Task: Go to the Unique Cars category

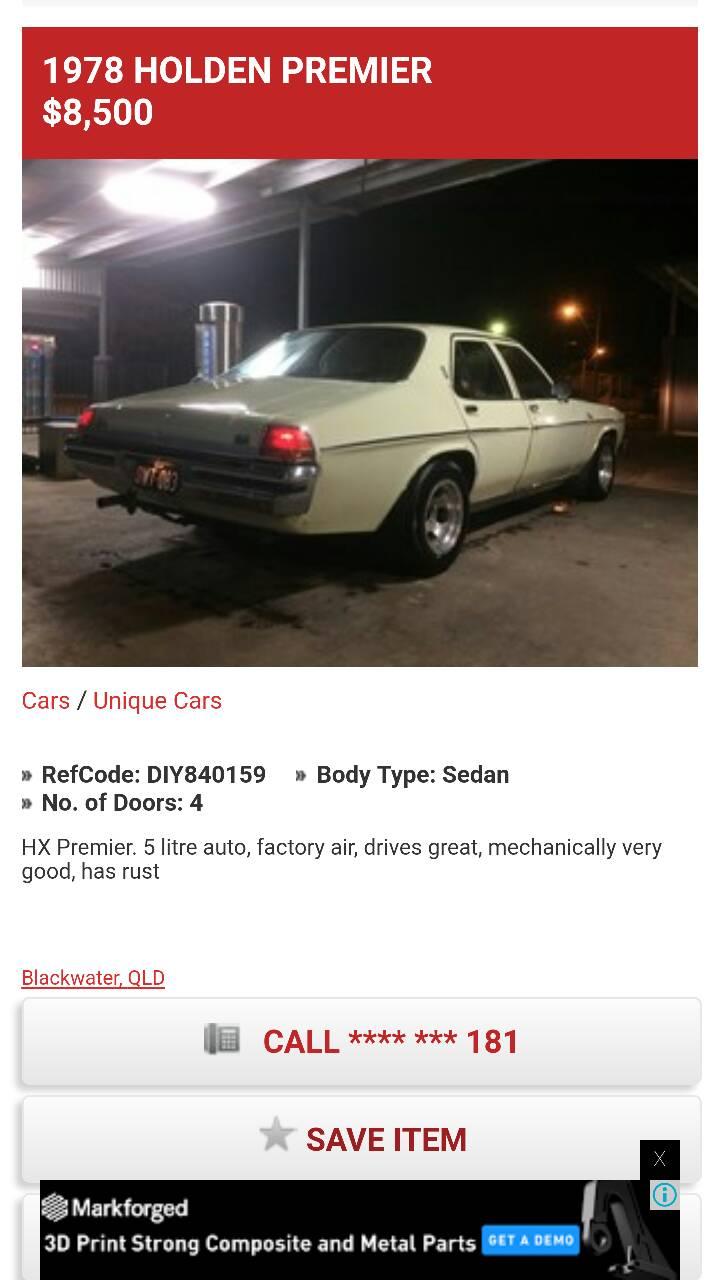Action: click(157, 701)
